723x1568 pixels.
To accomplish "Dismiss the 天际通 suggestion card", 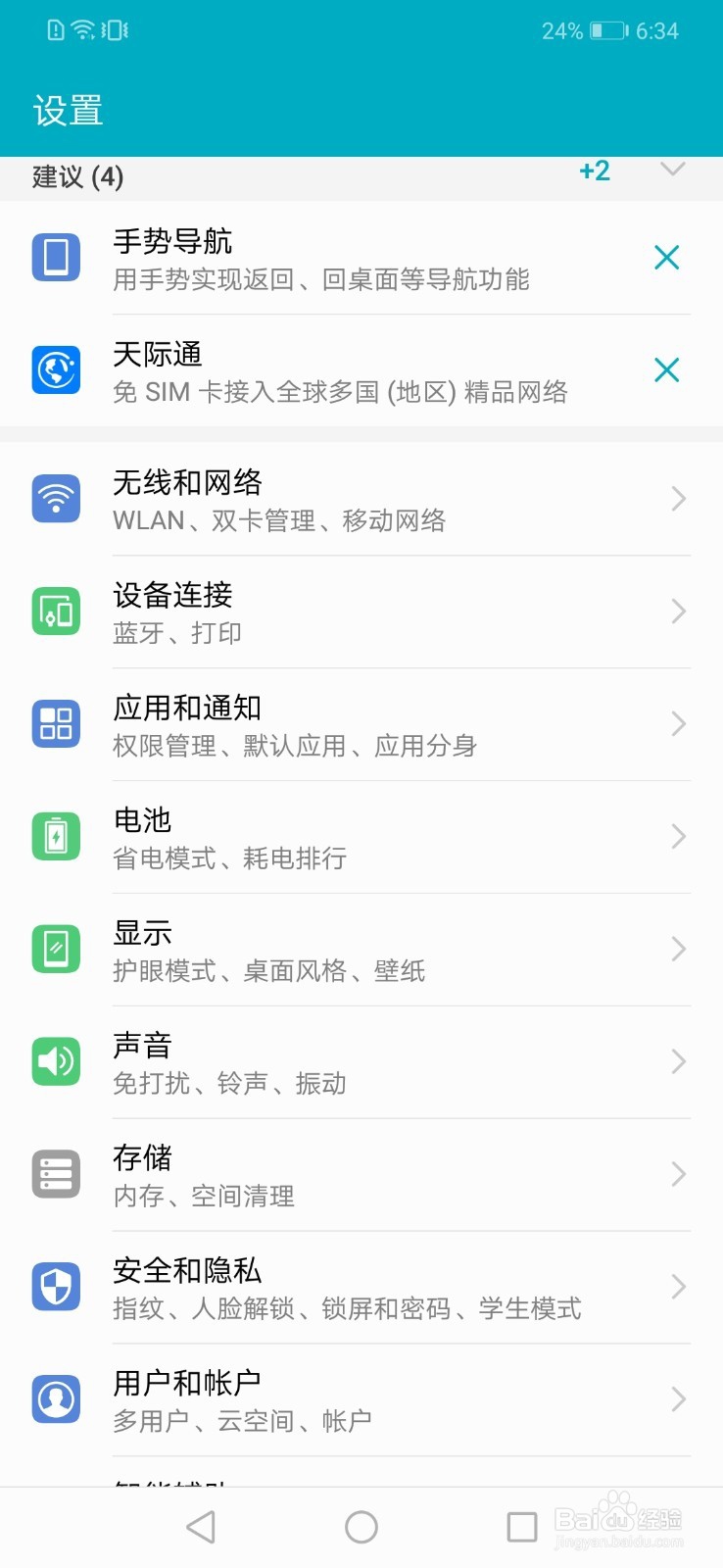I will (666, 369).
